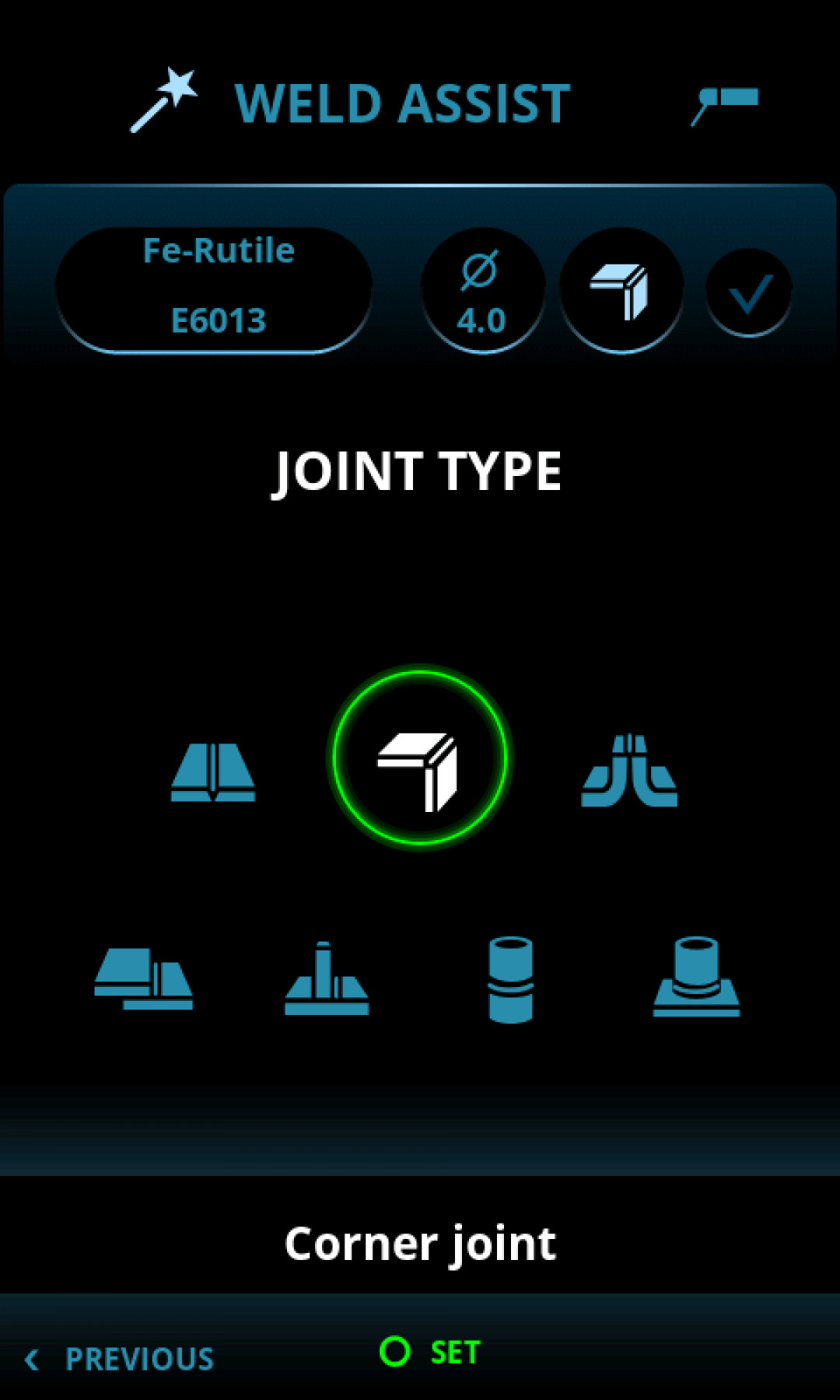Select the pipe on plate joint icon
The height and width of the screenshot is (1400, 840).
(696, 977)
